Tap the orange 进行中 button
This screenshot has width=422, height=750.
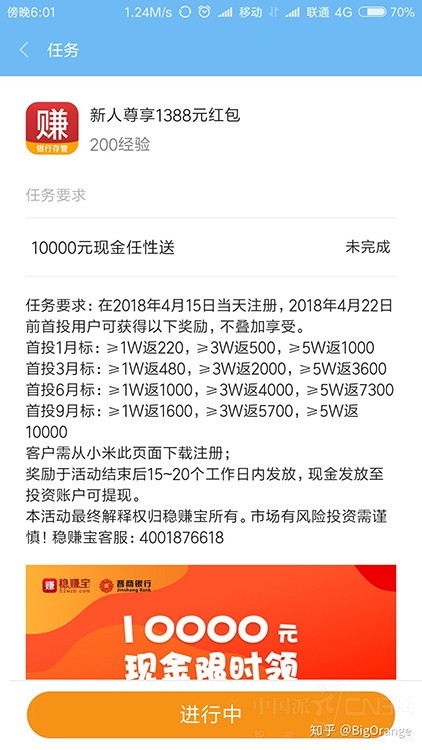point(211,714)
